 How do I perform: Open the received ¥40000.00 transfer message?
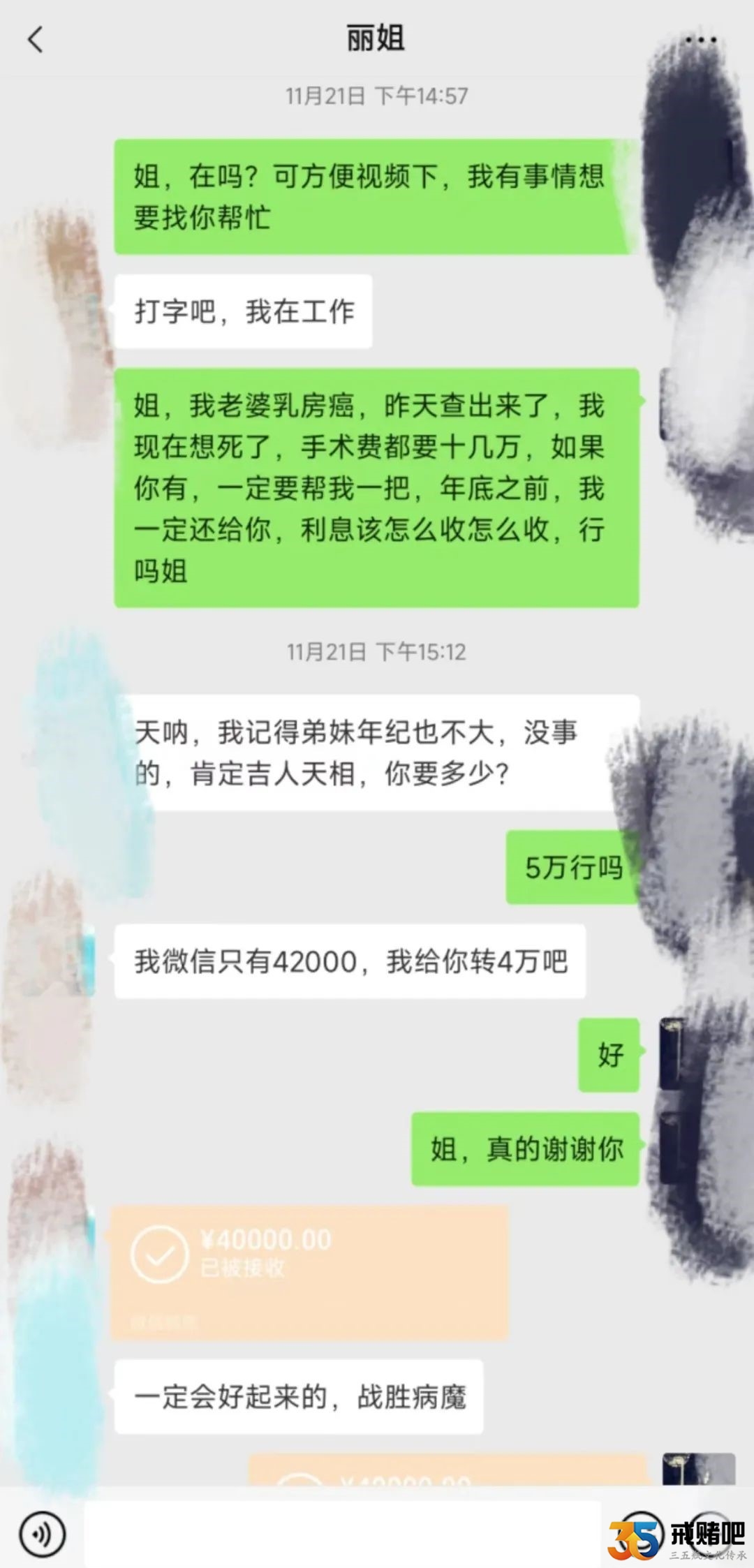click(309, 1271)
